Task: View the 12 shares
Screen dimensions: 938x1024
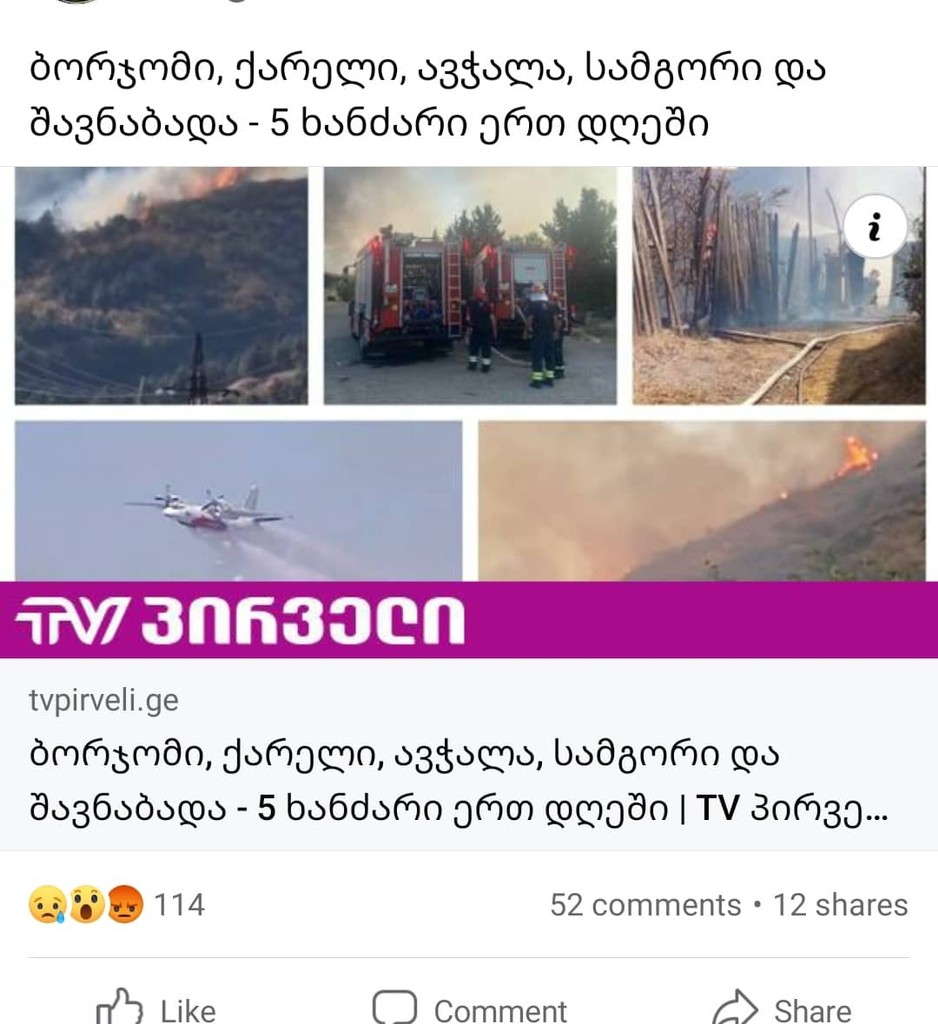Action: click(x=840, y=905)
